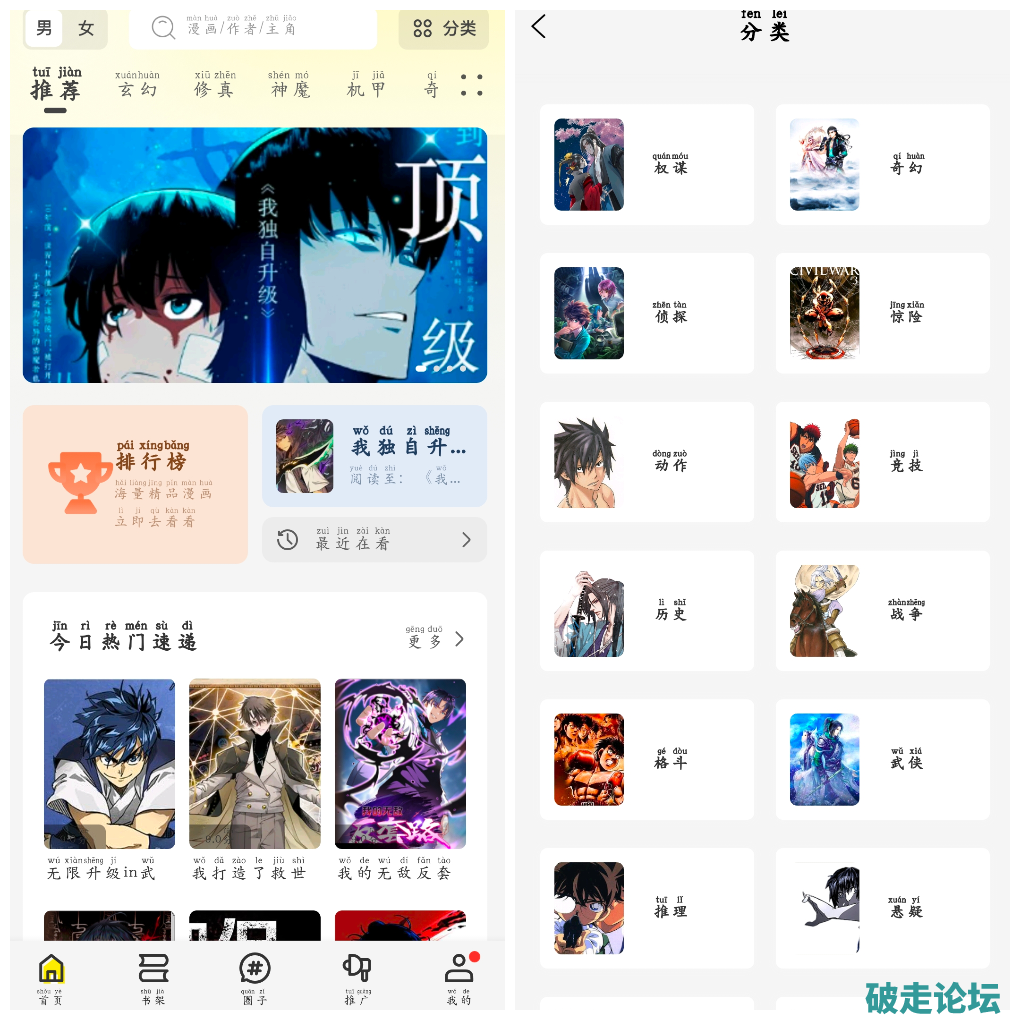Go back from the 分类 page

pos(539,27)
